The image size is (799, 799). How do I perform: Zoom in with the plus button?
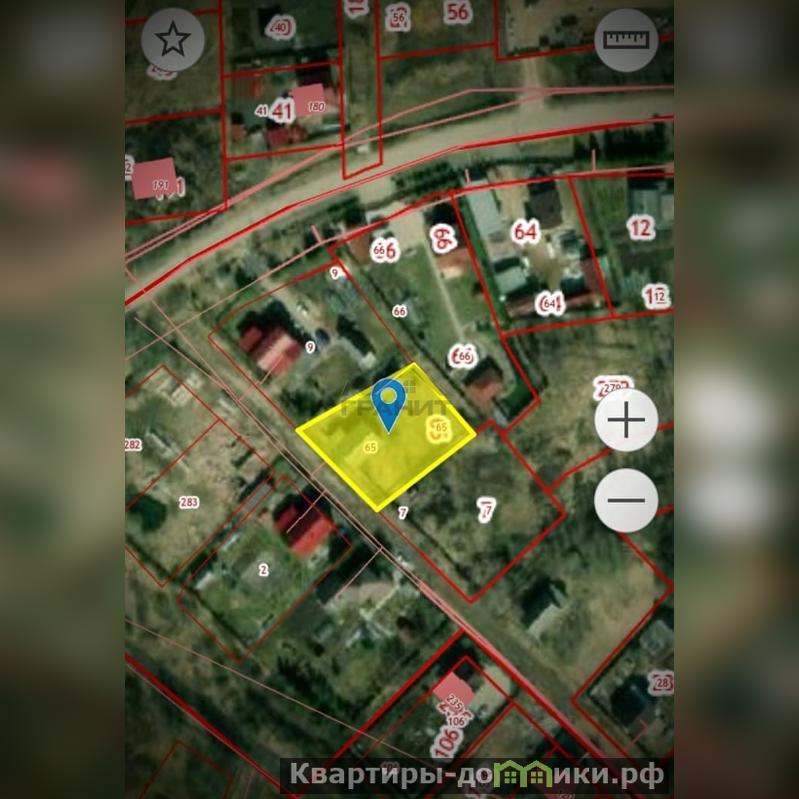pos(626,421)
